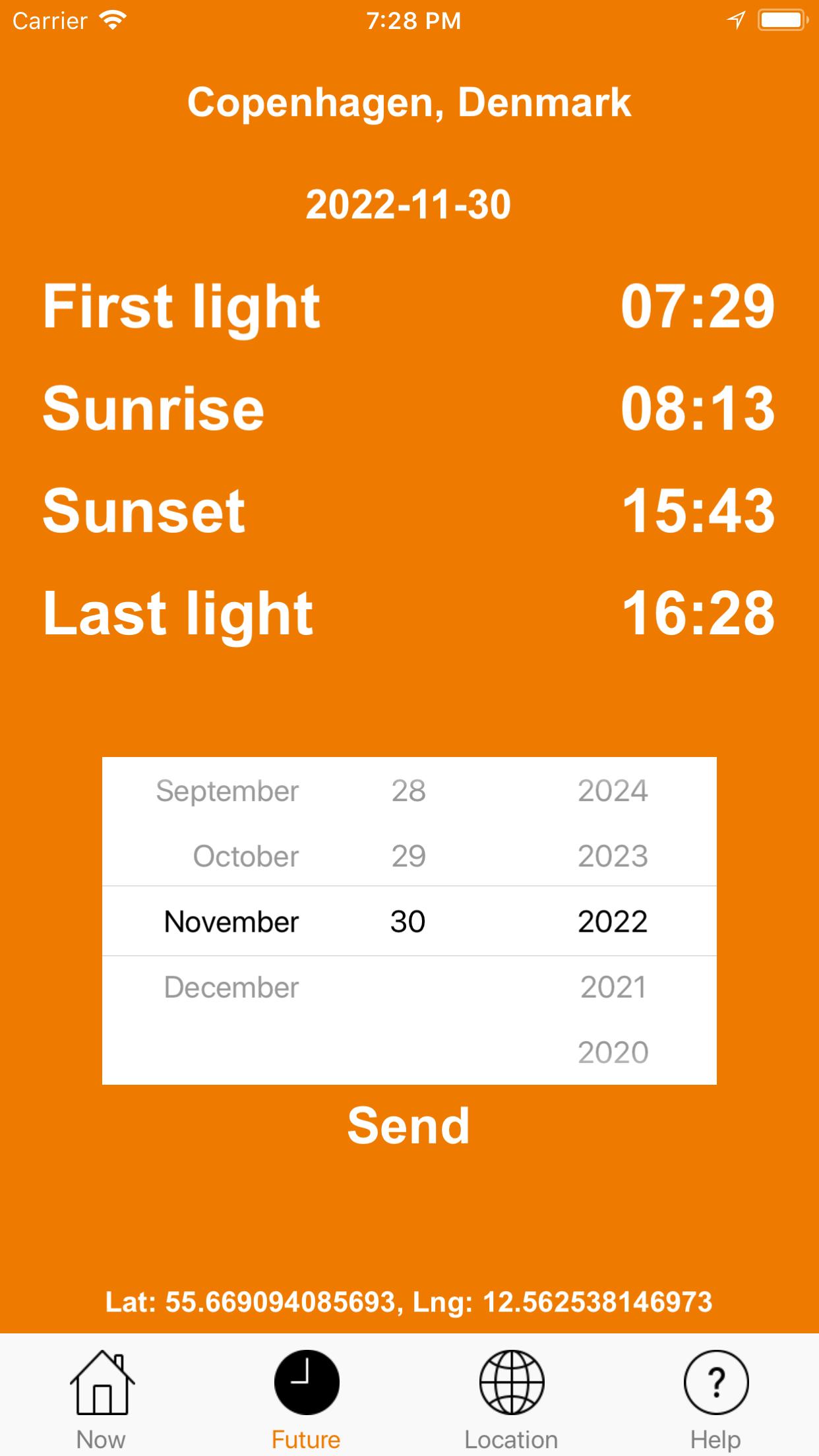
Task: Choose year 2024 in the year wheel
Action: tap(613, 791)
